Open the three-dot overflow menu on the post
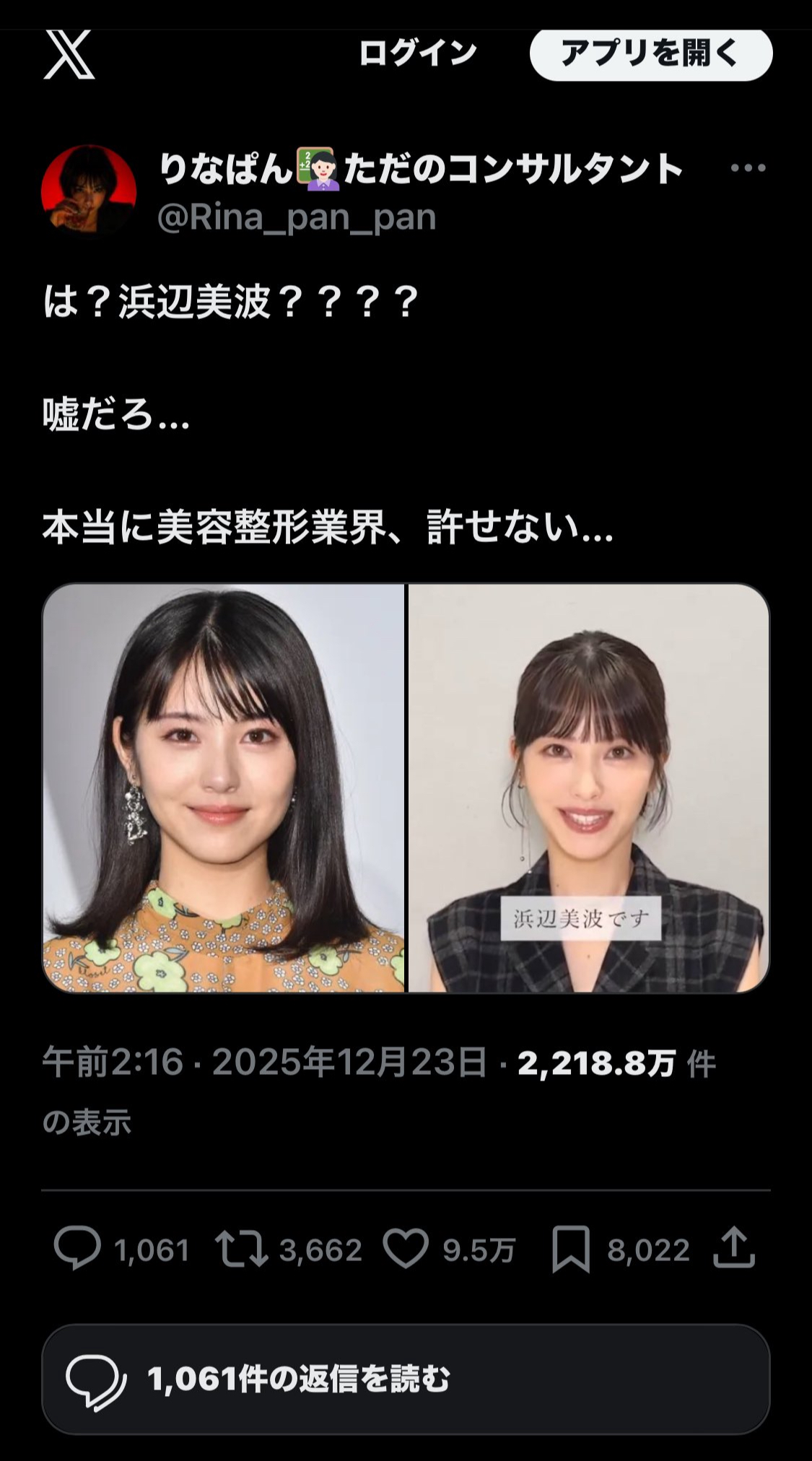 coord(748,168)
